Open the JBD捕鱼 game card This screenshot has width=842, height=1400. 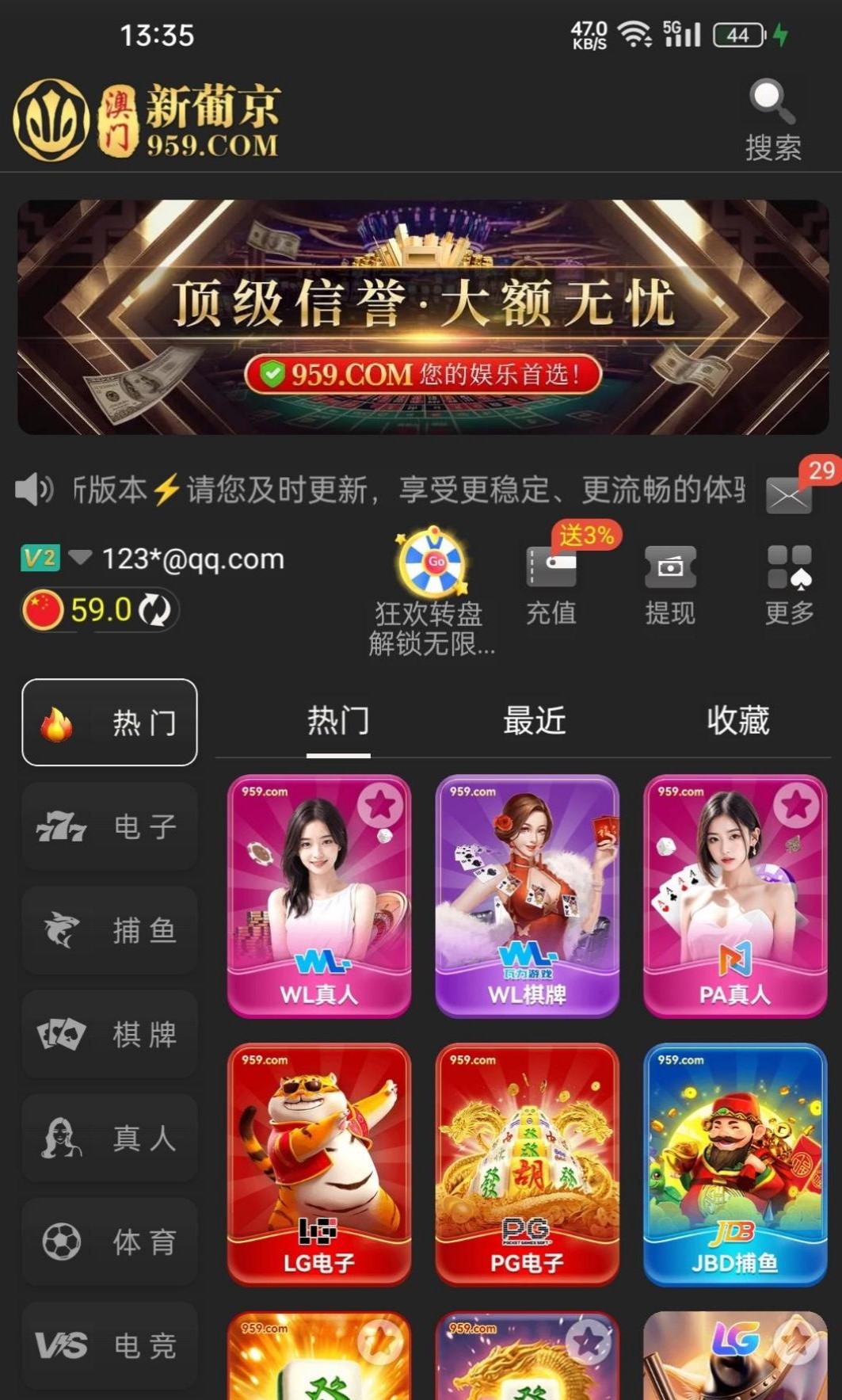point(735,1163)
